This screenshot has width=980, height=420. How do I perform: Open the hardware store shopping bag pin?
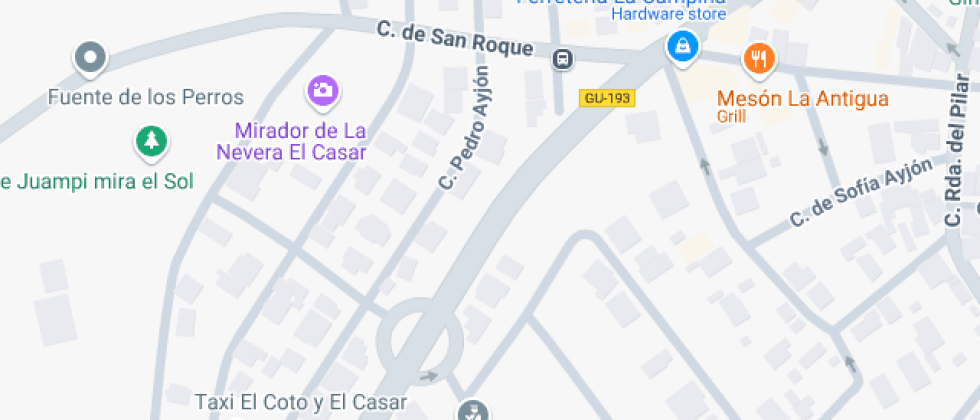coord(683,45)
